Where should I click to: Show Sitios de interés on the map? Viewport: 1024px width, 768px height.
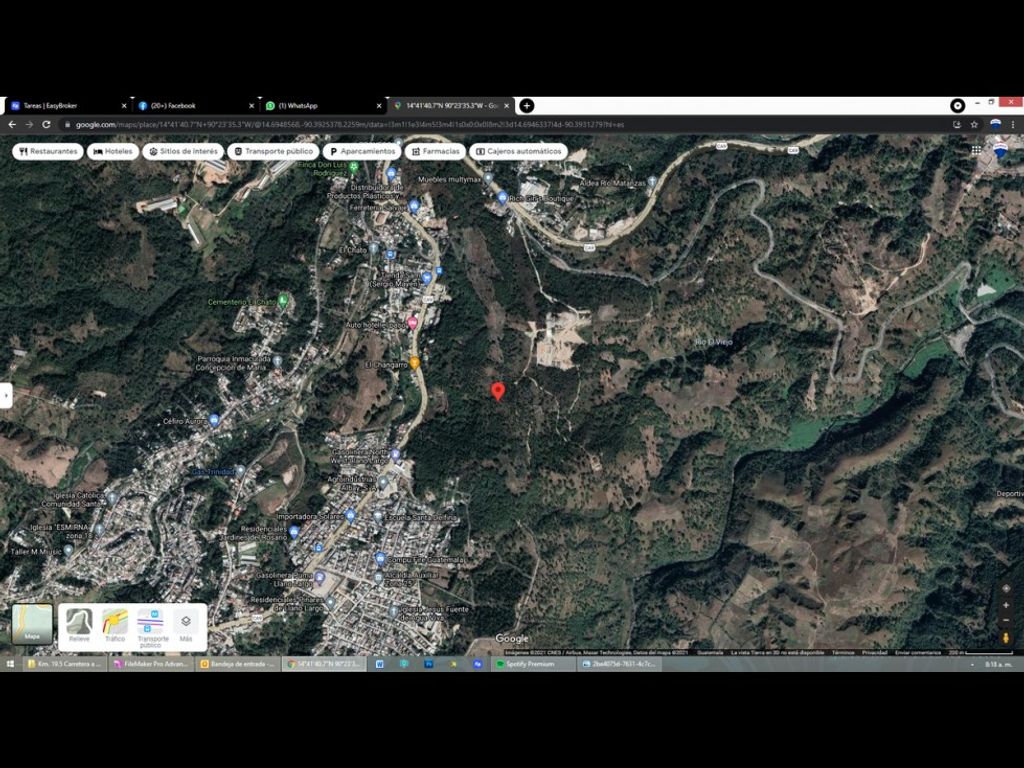(x=182, y=151)
